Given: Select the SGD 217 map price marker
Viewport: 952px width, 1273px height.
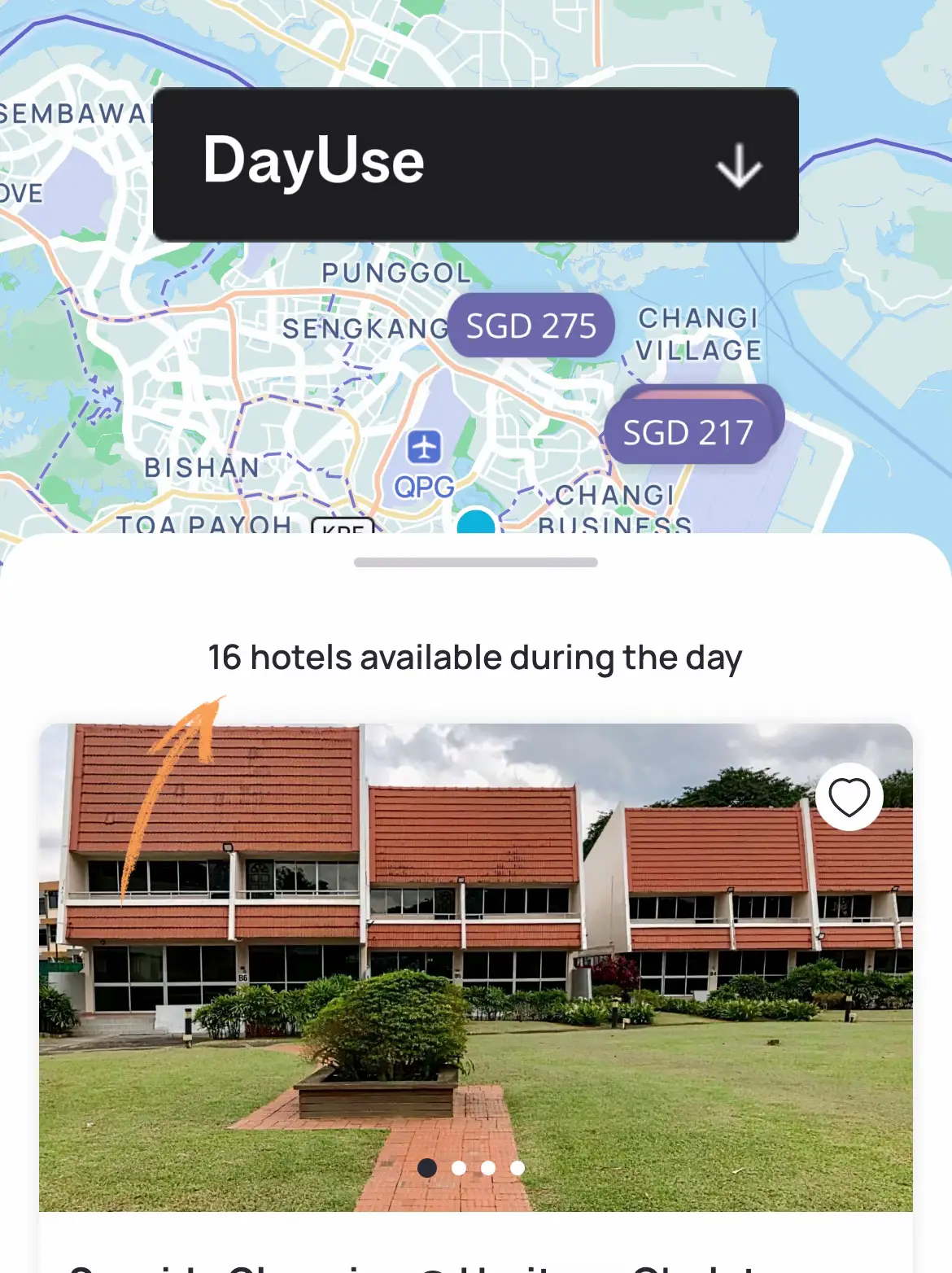Looking at the screenshot, I should point(688,432).
